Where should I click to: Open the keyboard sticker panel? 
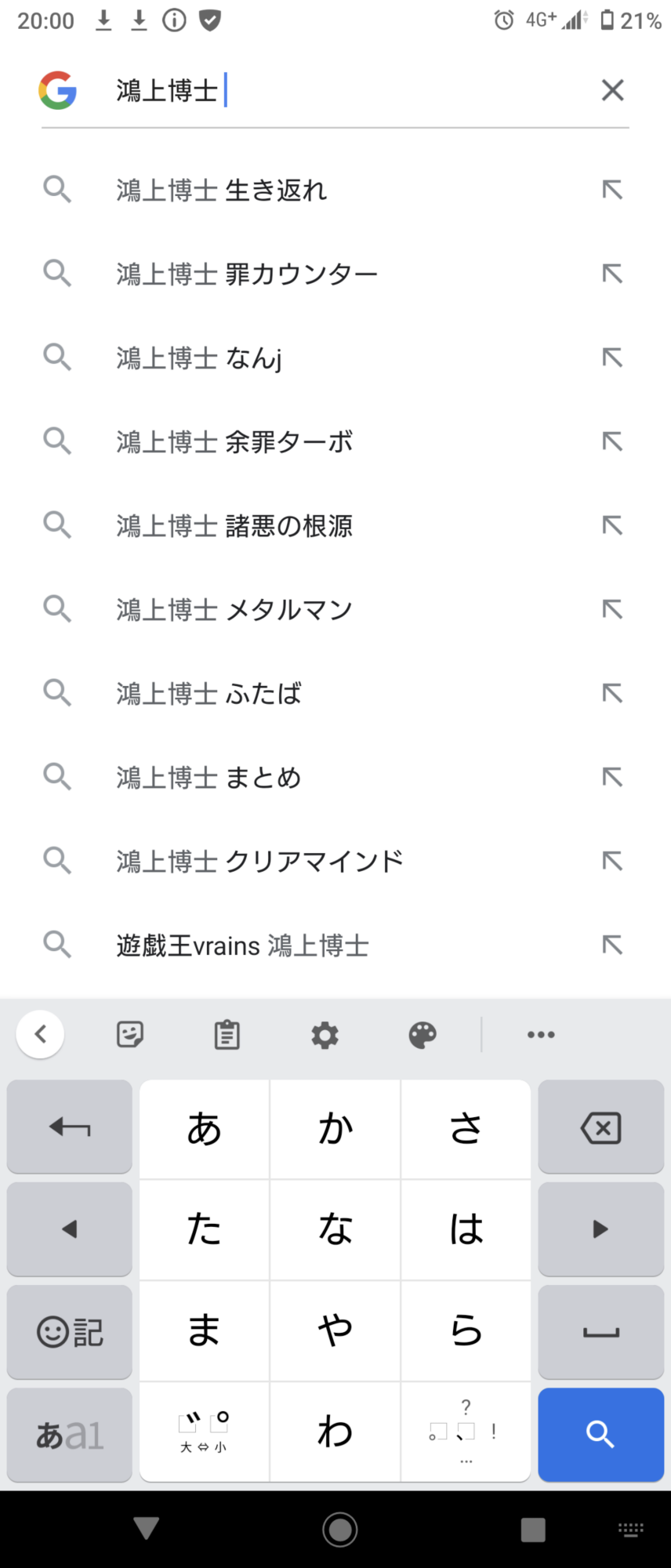tap(130, 1035)
